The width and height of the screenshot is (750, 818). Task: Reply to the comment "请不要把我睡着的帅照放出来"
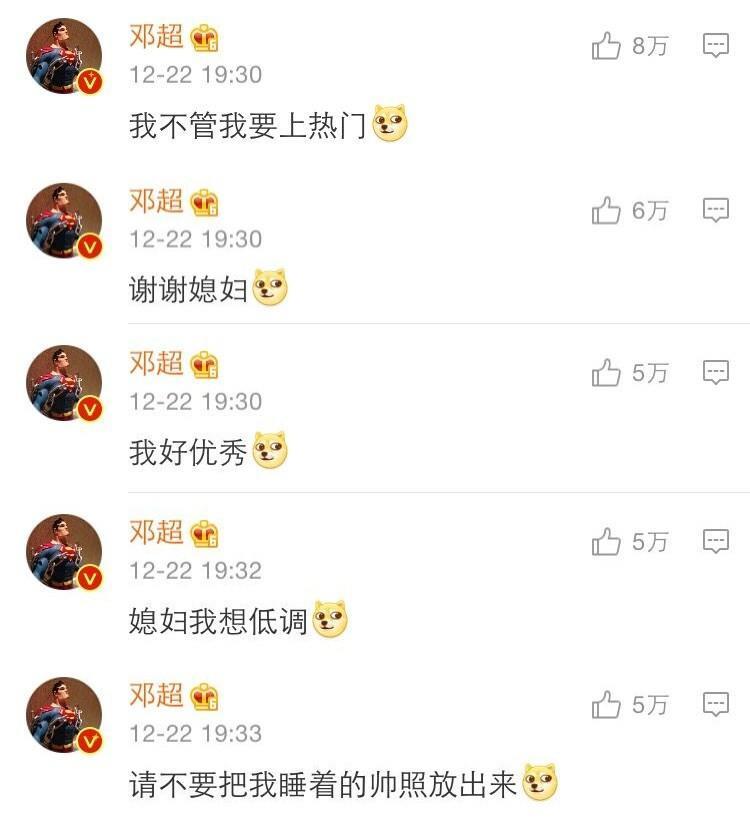716,706
